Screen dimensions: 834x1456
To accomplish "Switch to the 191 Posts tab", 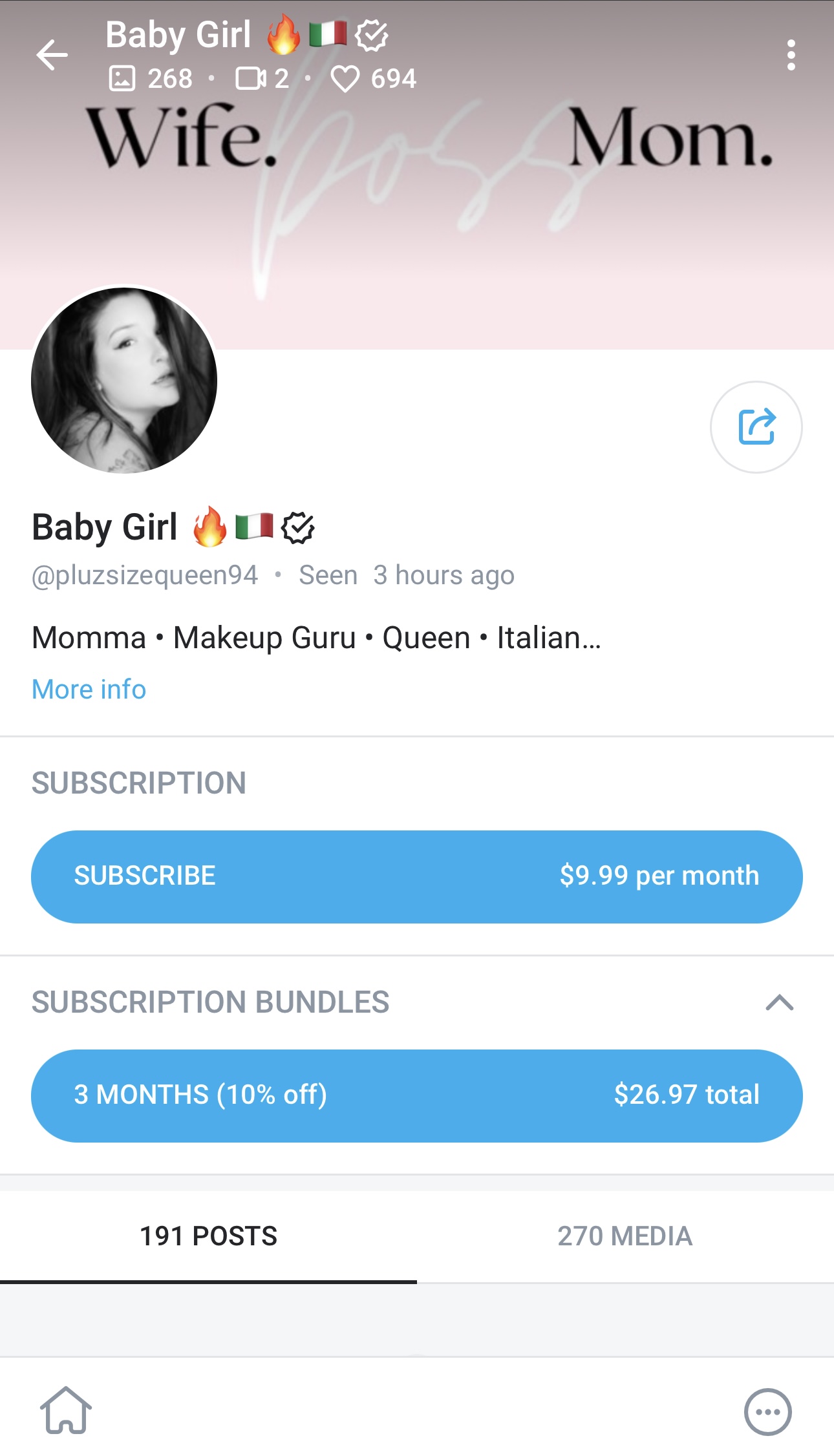I will click(x=208, y=1236).
